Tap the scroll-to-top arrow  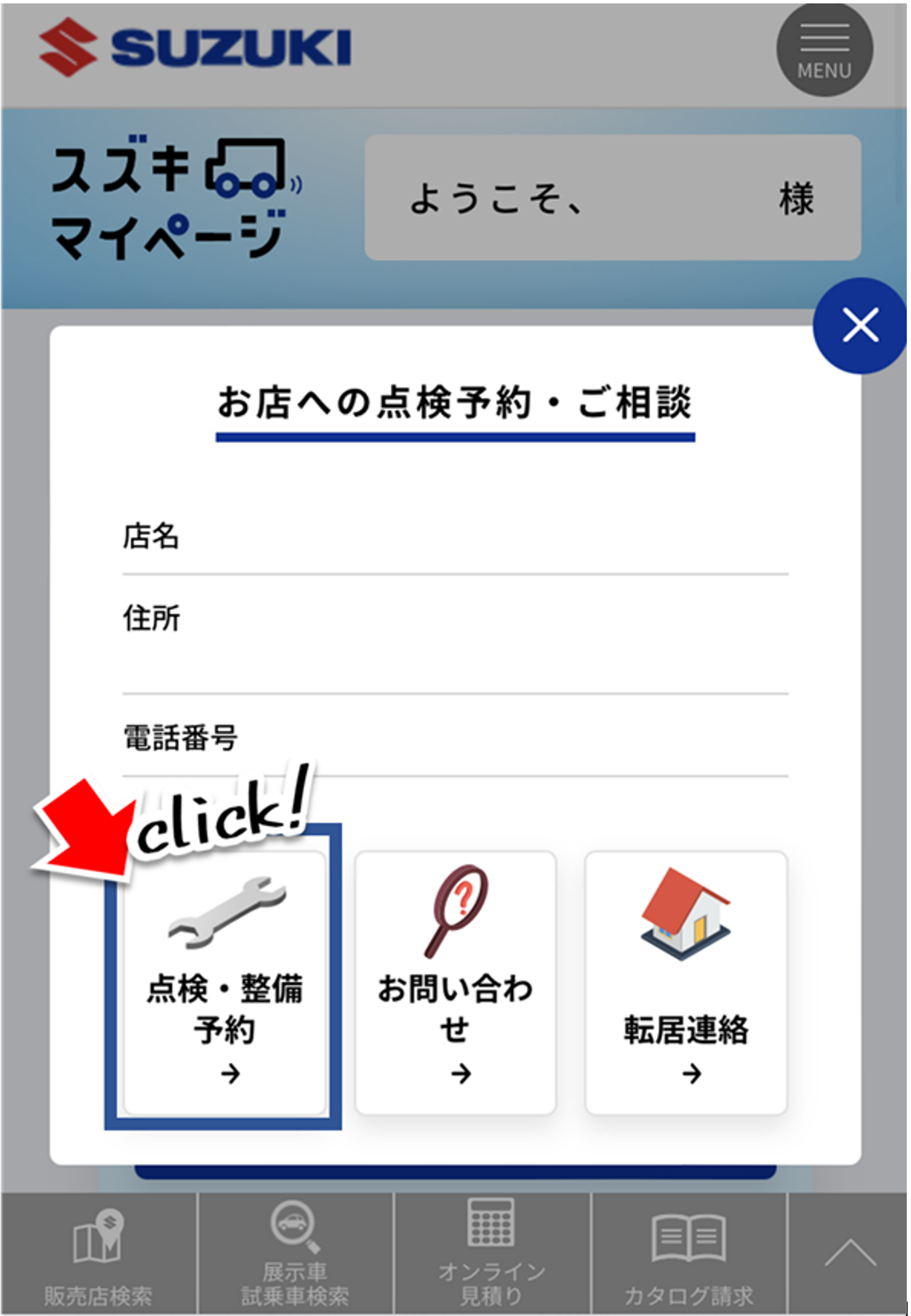point(849,1255)
